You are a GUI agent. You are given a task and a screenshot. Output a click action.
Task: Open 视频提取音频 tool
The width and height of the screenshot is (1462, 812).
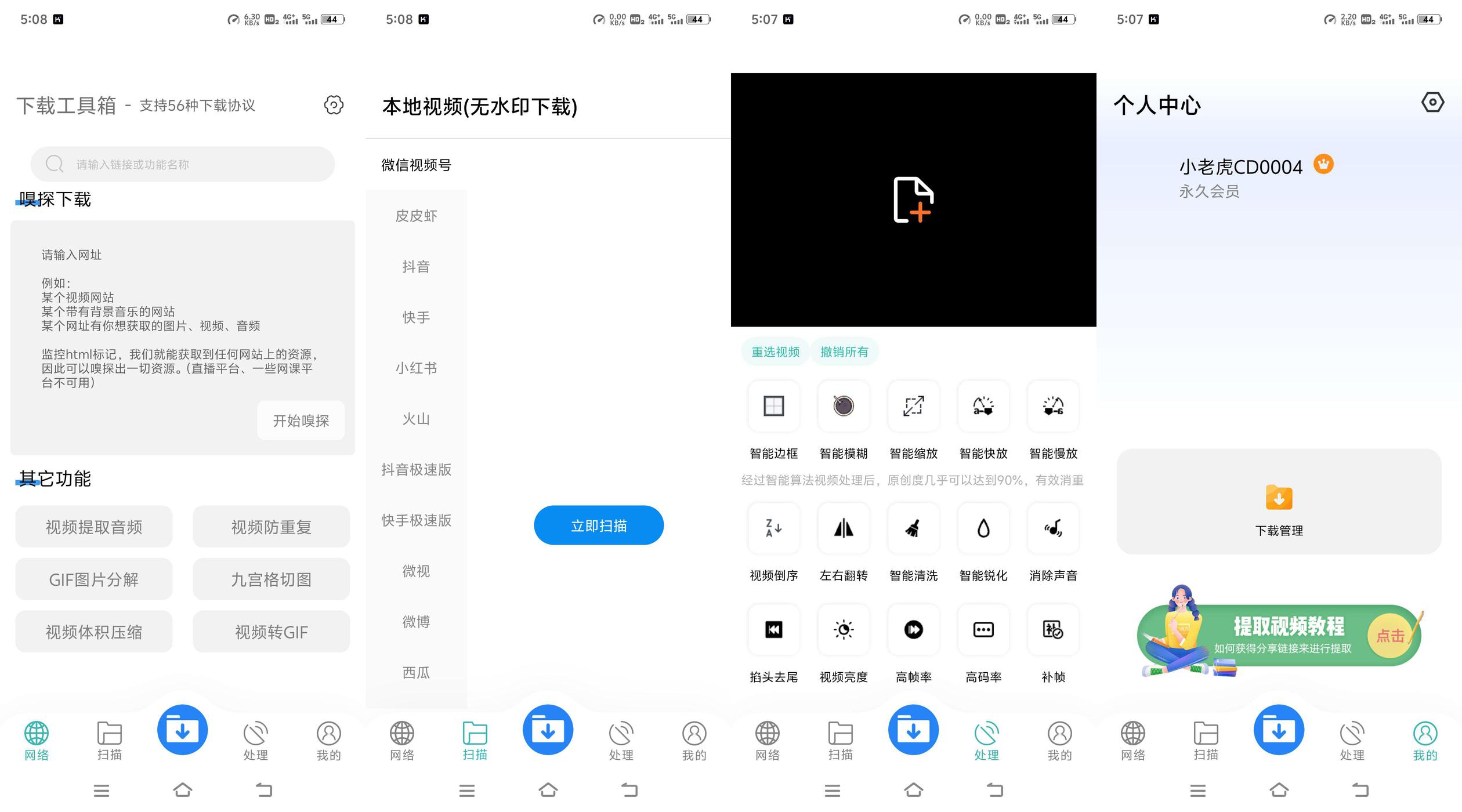tap(94, 527)
